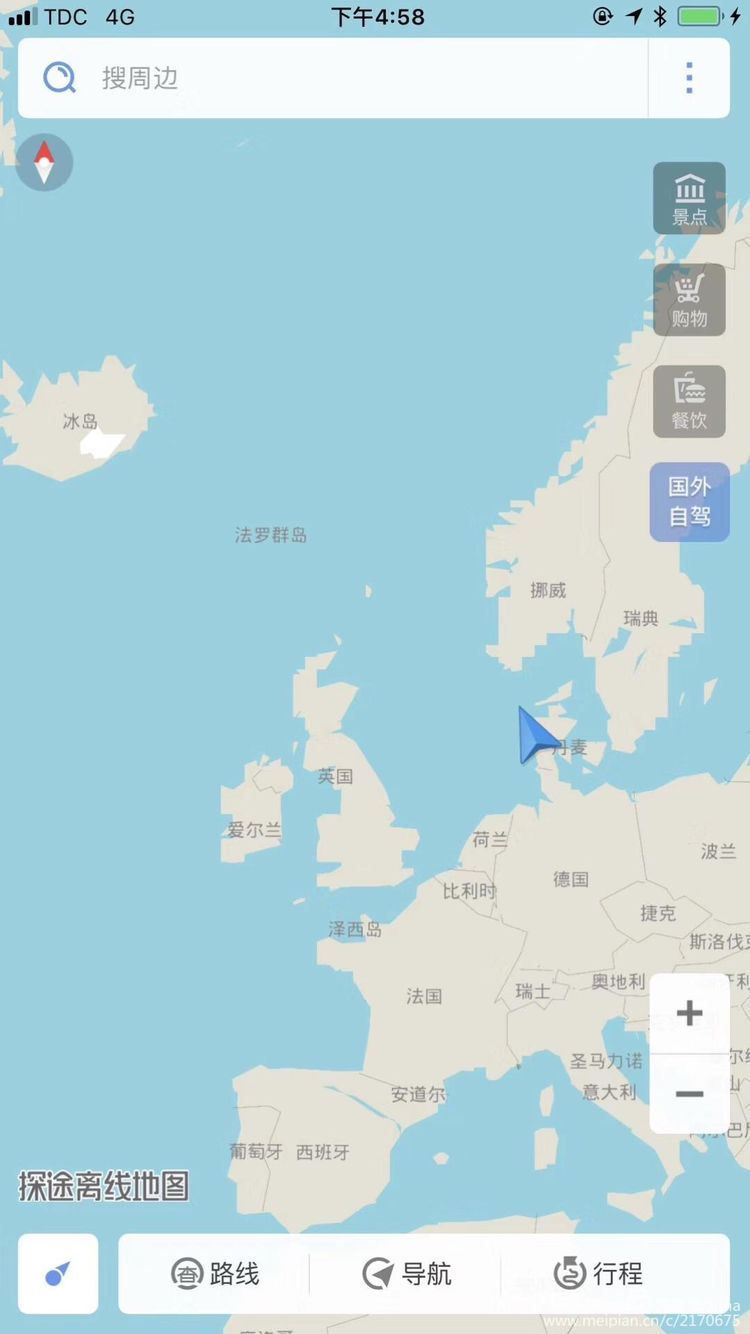Open the three-dot overflow menu
The height and width of the screenshot is (1334, 750).
click(689, 78)
